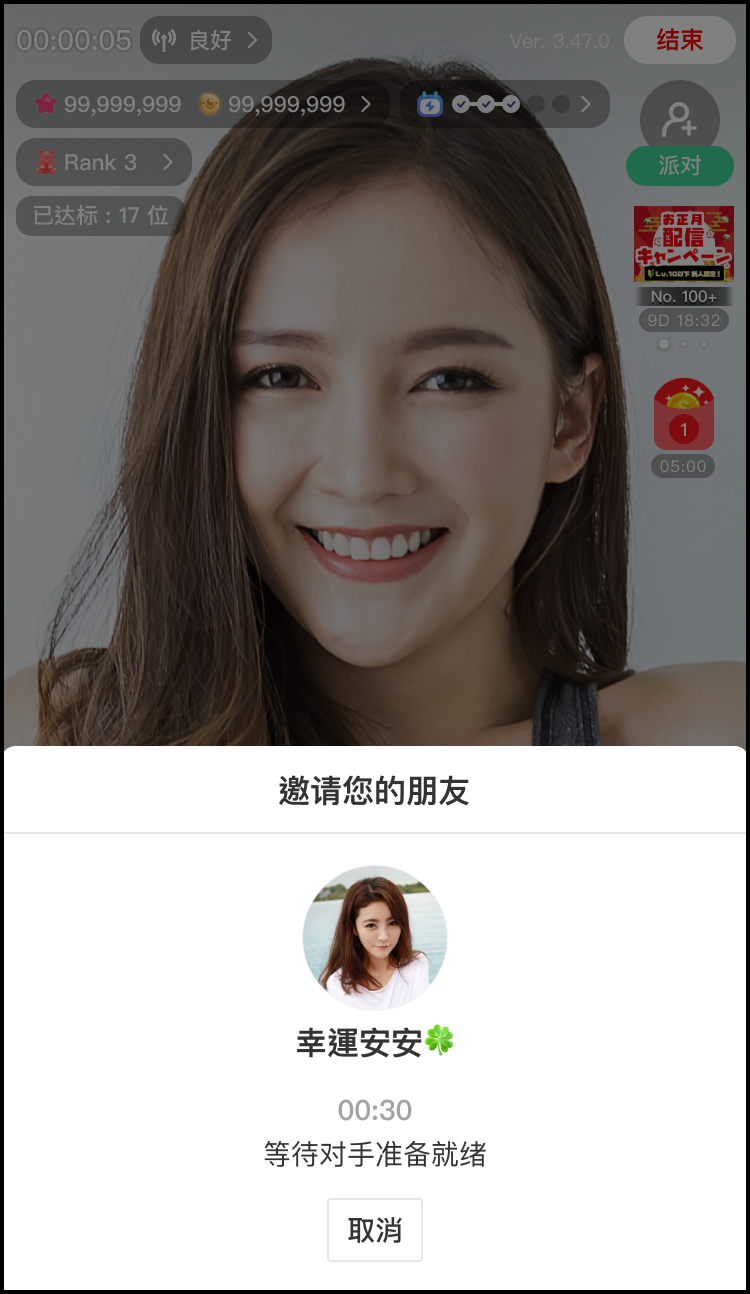Open the Rank 3 chip
Image resolution: width=750 pixels, height=1294 pixels.
click(x=103, y=162)
